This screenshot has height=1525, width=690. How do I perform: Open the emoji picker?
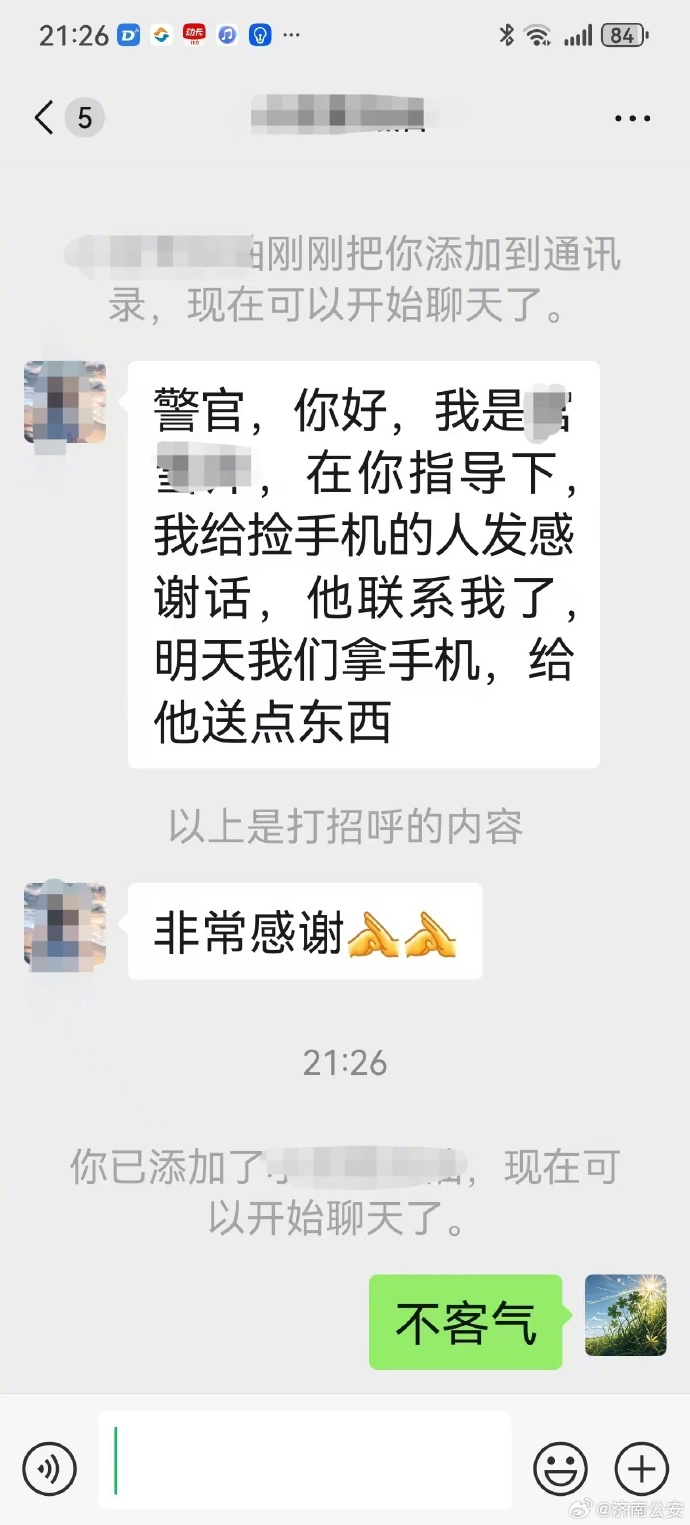[560, 1468]
